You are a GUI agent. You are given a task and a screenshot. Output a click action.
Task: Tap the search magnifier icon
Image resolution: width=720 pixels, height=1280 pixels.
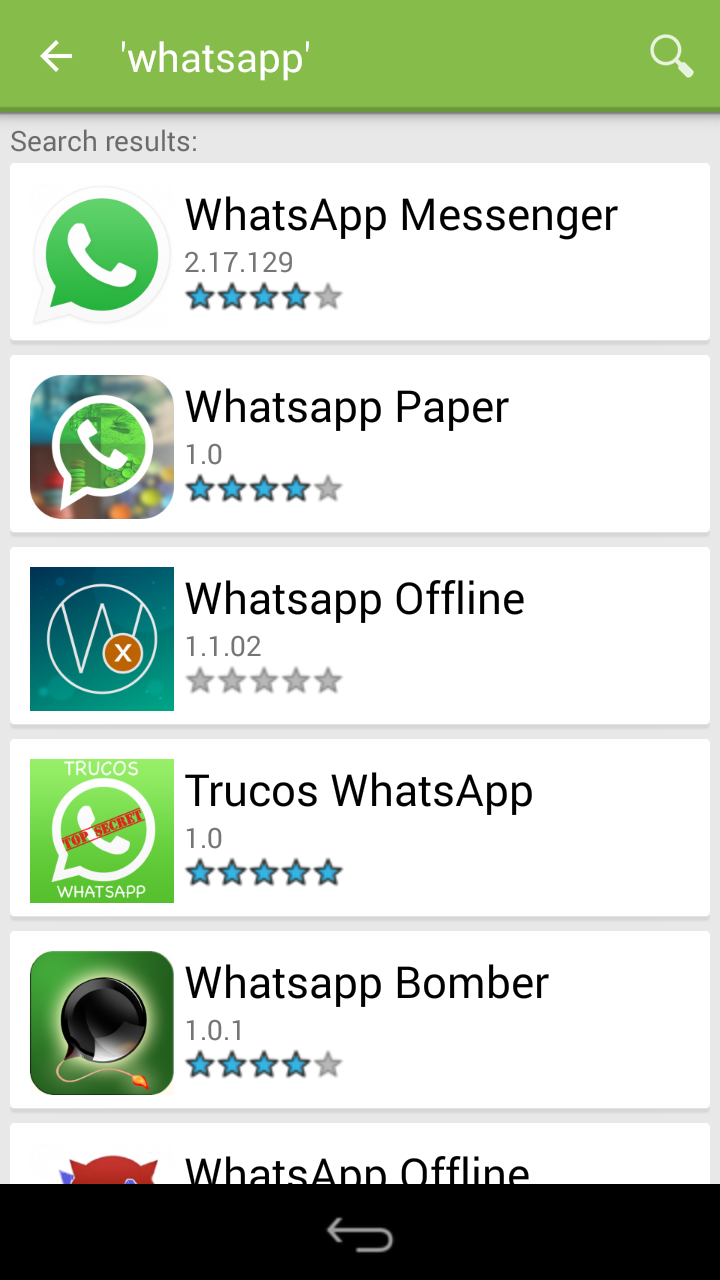click(x=671, y=56)
